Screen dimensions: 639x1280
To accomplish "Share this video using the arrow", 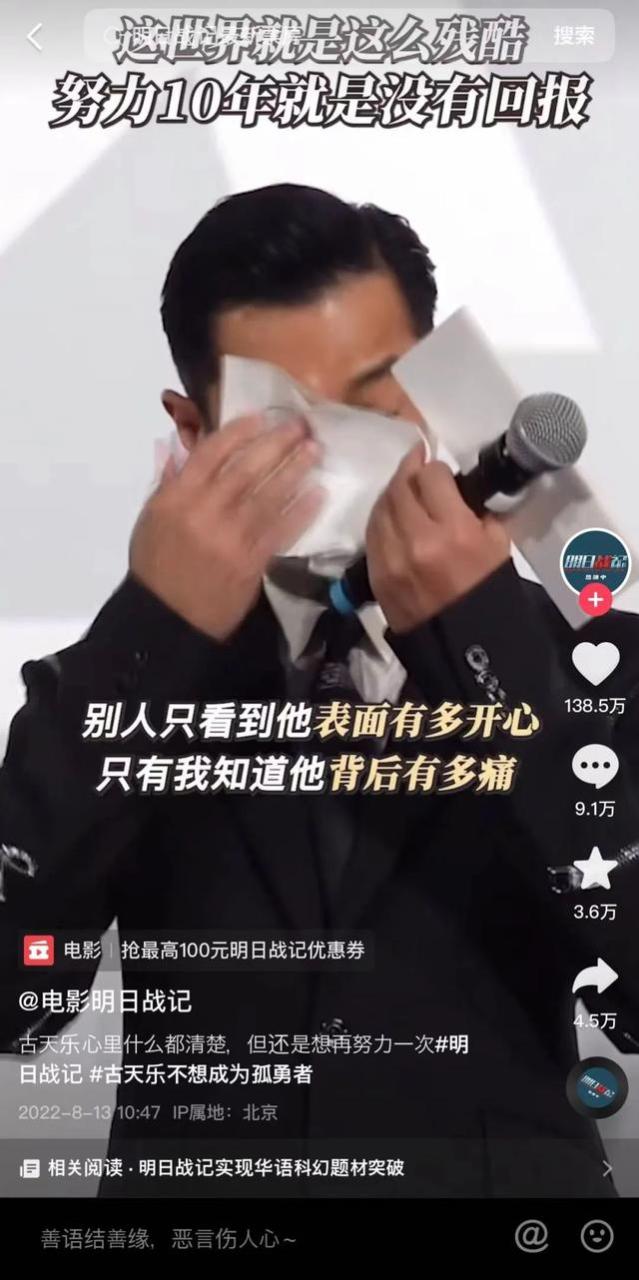I will [x=595, y=977].
